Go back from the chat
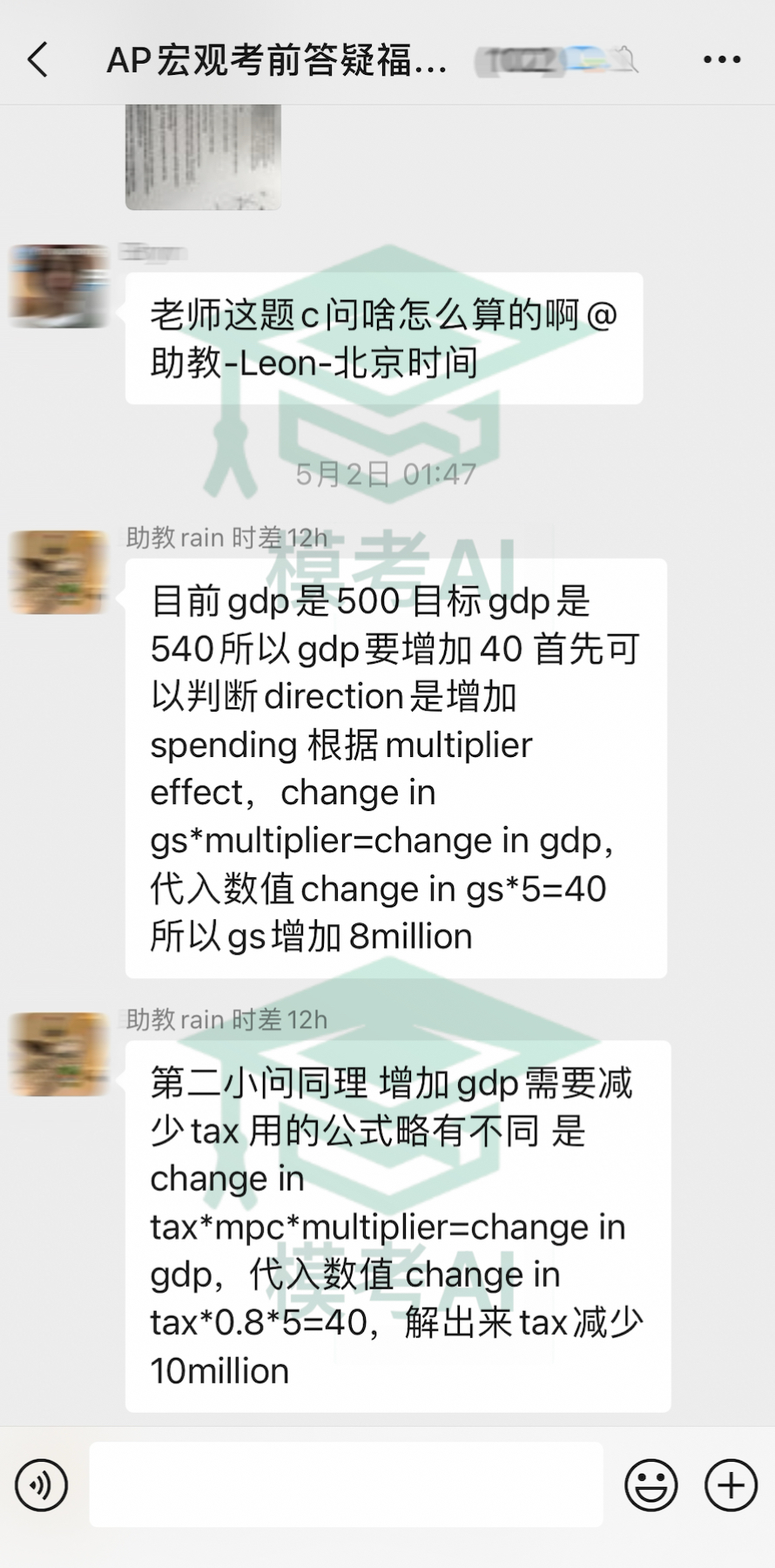Image resolution: width=775 pixels, height=1568 pixels. click(x=38, y=60)
